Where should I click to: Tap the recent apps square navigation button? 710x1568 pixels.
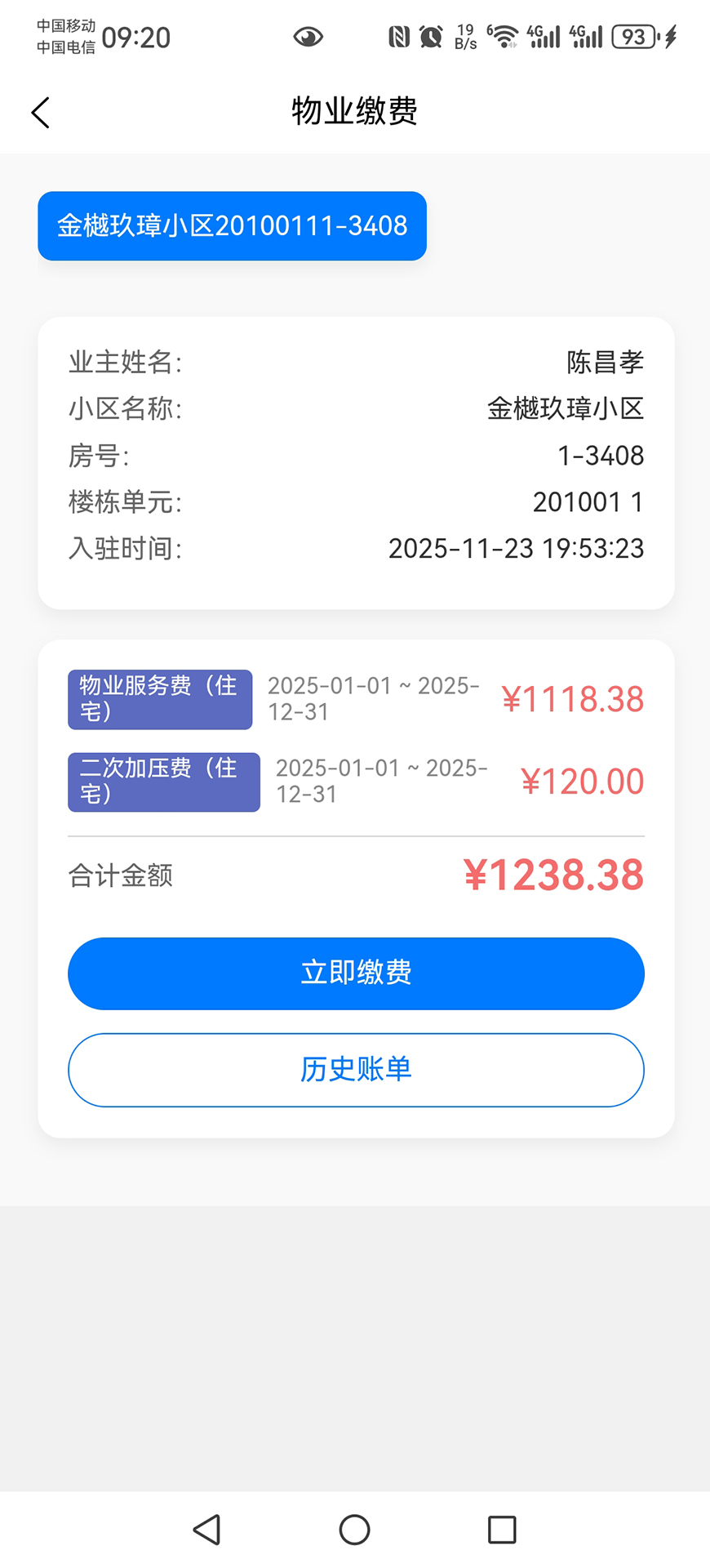[x=501, y=1530]
